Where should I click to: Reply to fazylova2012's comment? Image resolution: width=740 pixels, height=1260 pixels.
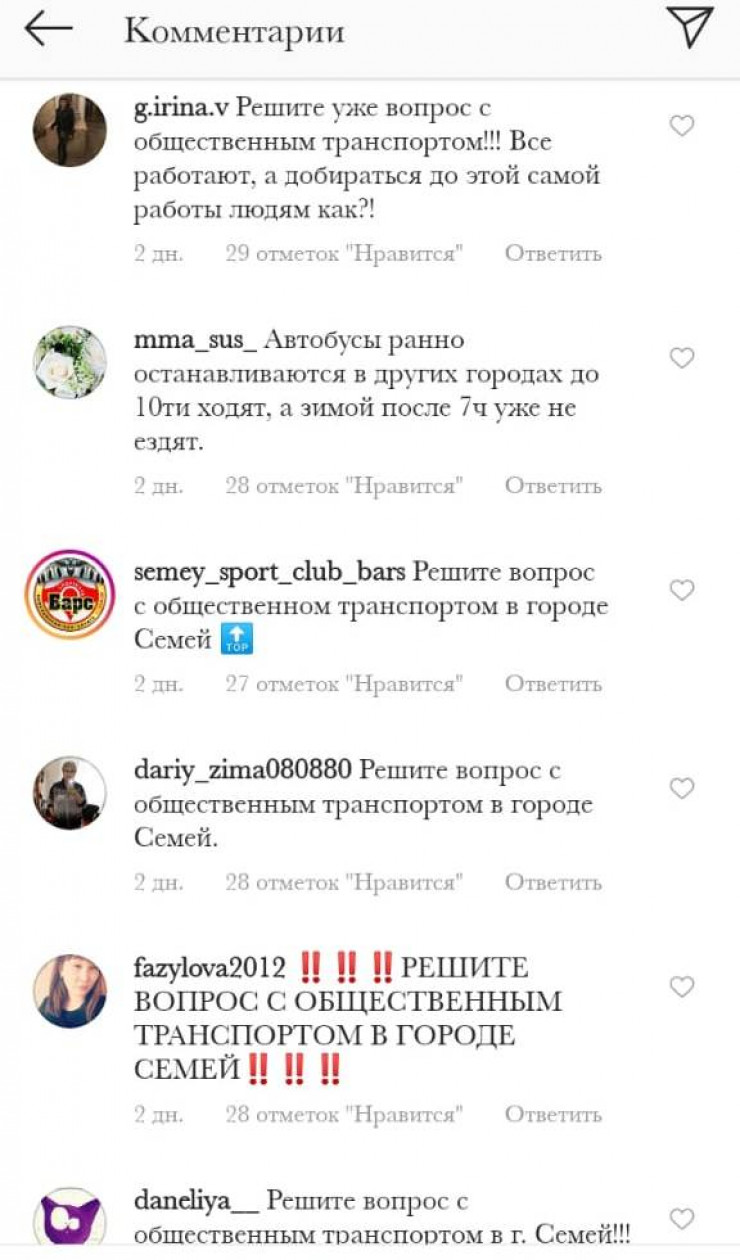point(553,1114)
